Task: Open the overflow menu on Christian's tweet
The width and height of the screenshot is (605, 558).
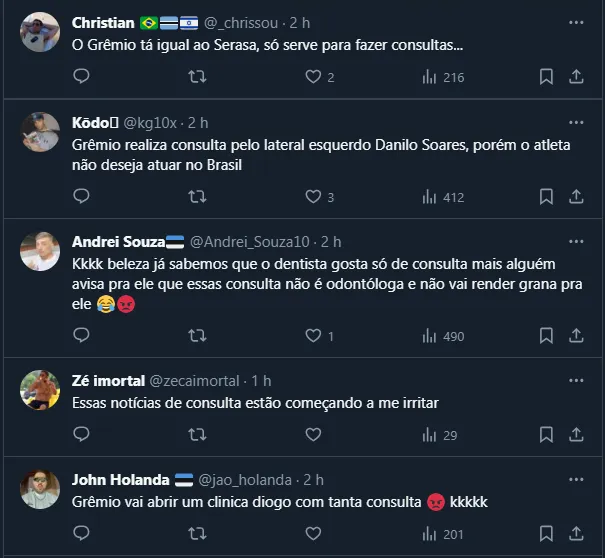Action: coord(576,22)
